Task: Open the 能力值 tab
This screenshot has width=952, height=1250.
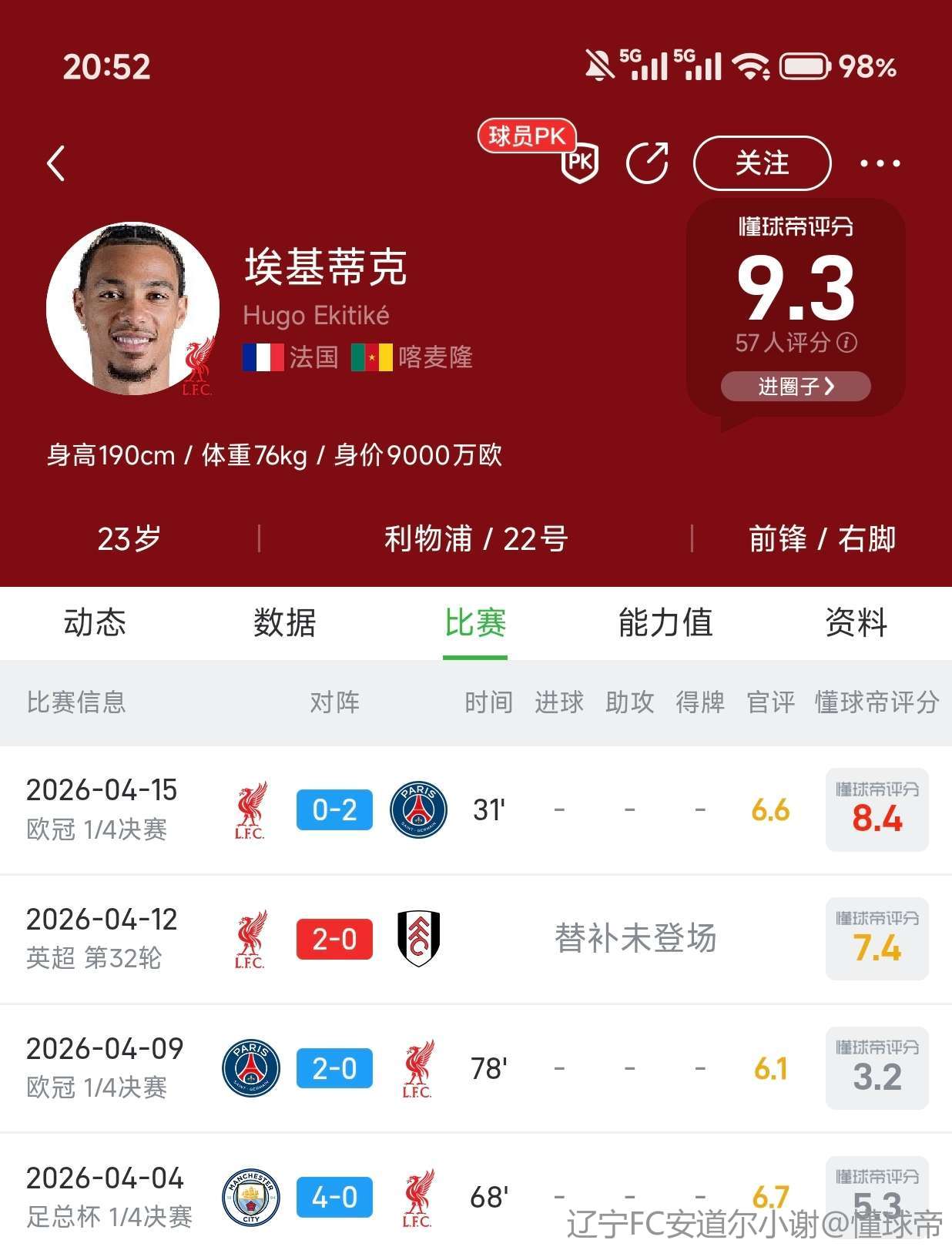Action: (x=665, y=622)
